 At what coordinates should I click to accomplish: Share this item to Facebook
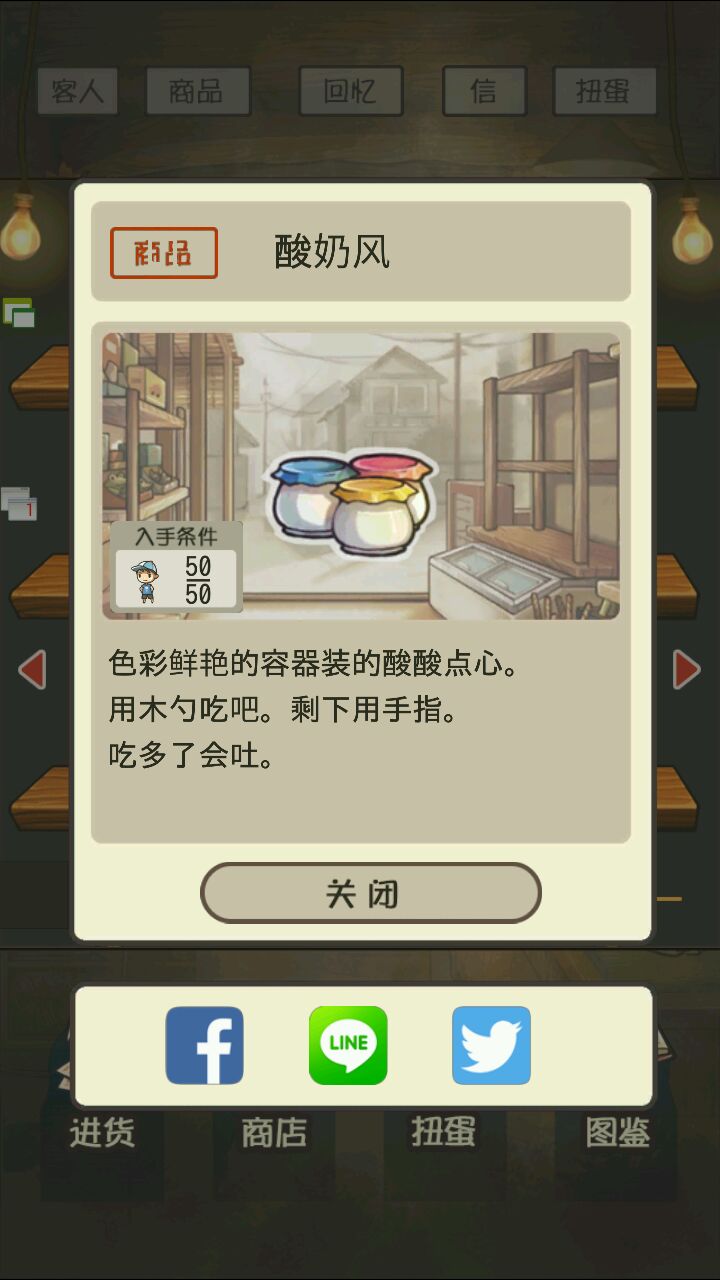click(204, 1045)
